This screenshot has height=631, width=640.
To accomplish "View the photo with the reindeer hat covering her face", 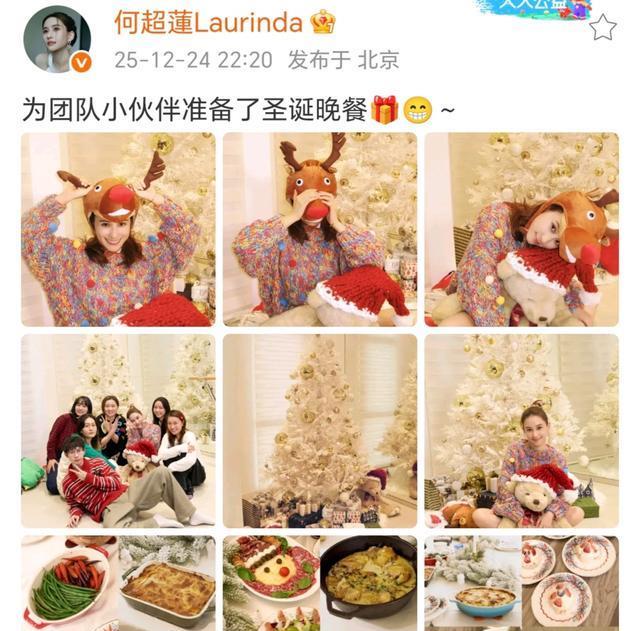I will [x=320, y=229].
